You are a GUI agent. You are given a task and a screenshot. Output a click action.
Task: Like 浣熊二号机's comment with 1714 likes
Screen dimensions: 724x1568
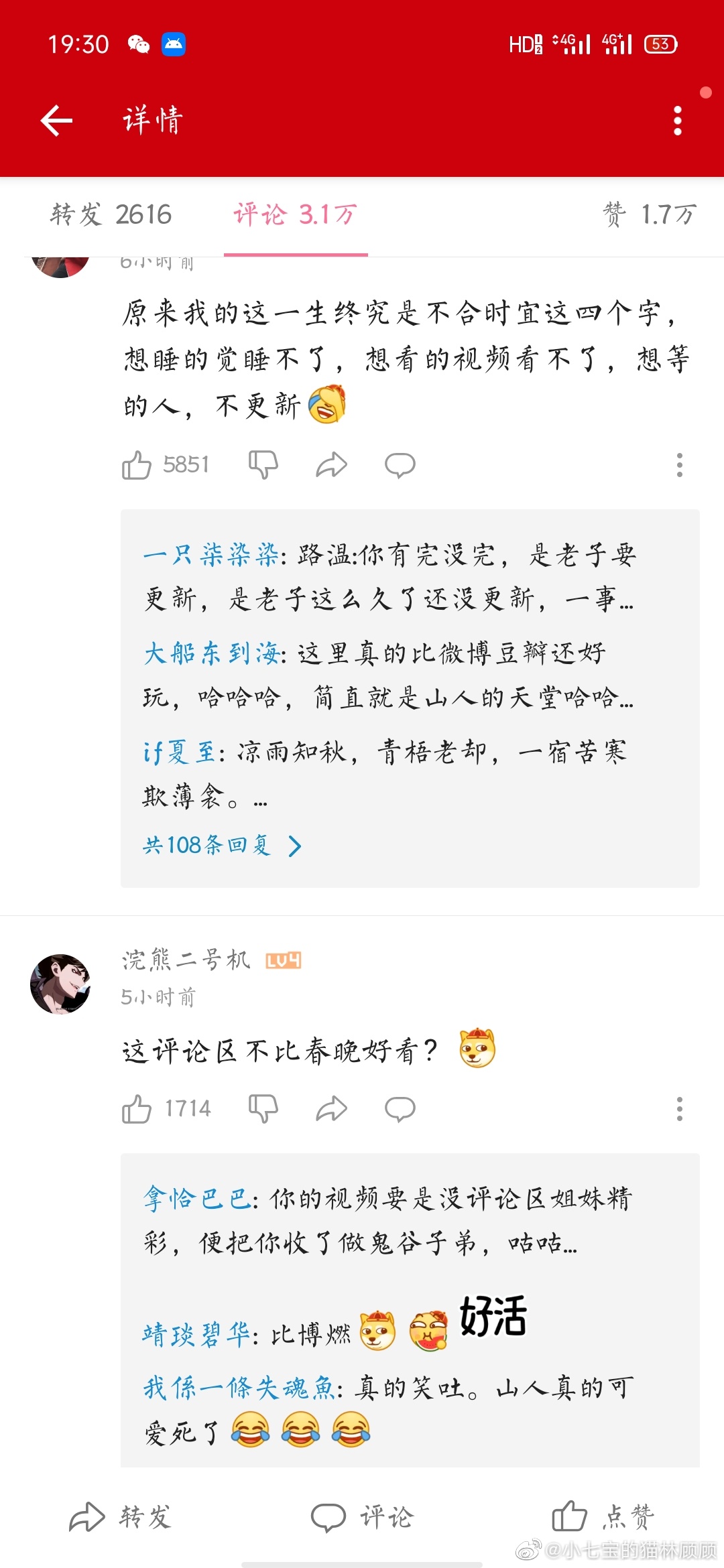[137, 1109]
